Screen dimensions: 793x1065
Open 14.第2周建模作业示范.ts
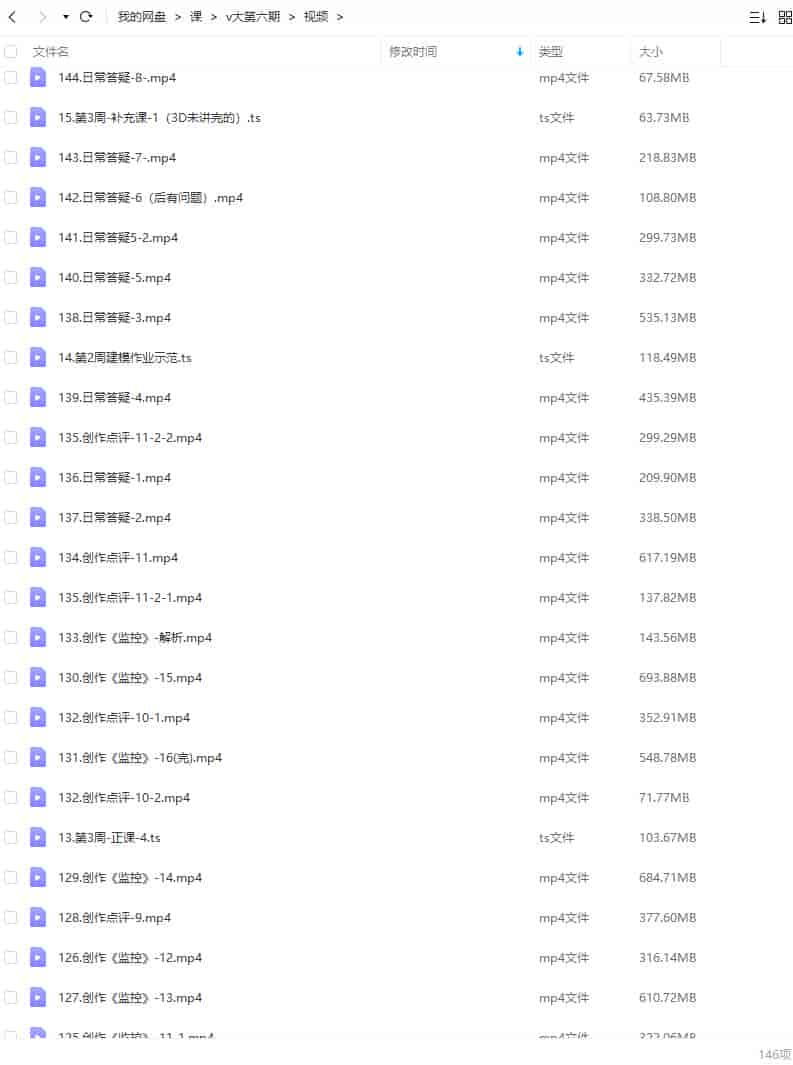pos(125,357)
